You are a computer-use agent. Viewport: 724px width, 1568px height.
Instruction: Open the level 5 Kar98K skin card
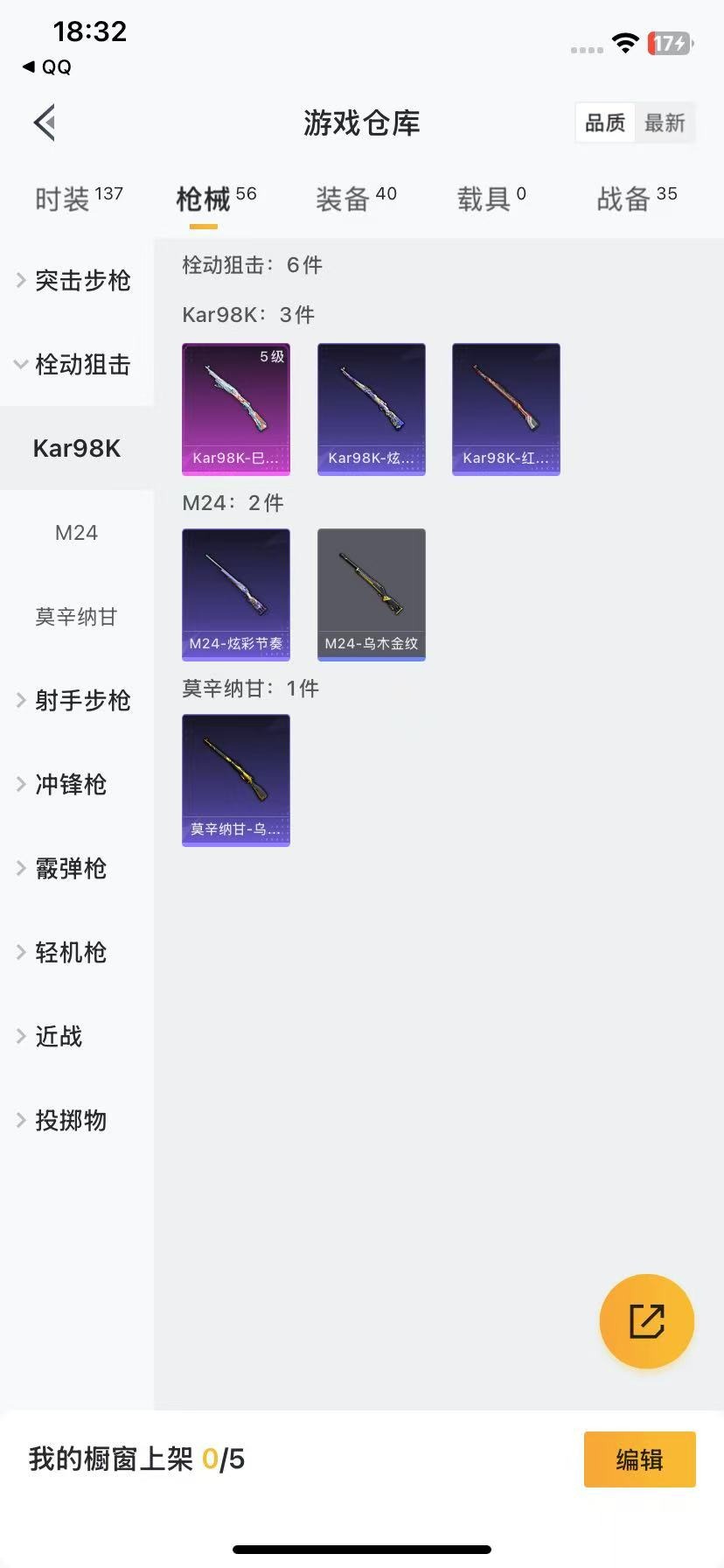pyautogui.click(x=236, y=409)
